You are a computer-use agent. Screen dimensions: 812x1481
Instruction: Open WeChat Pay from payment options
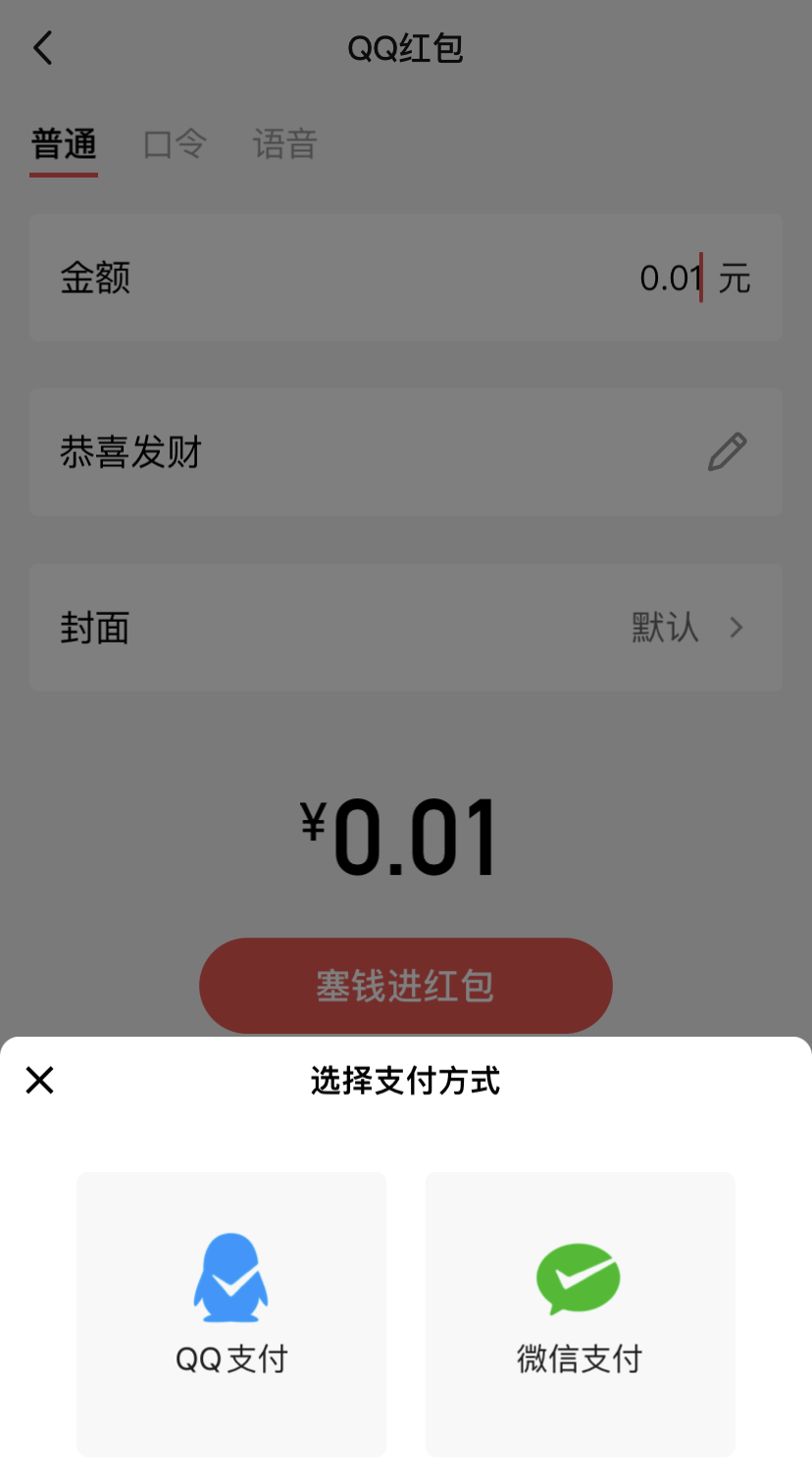coord(580,1313)
